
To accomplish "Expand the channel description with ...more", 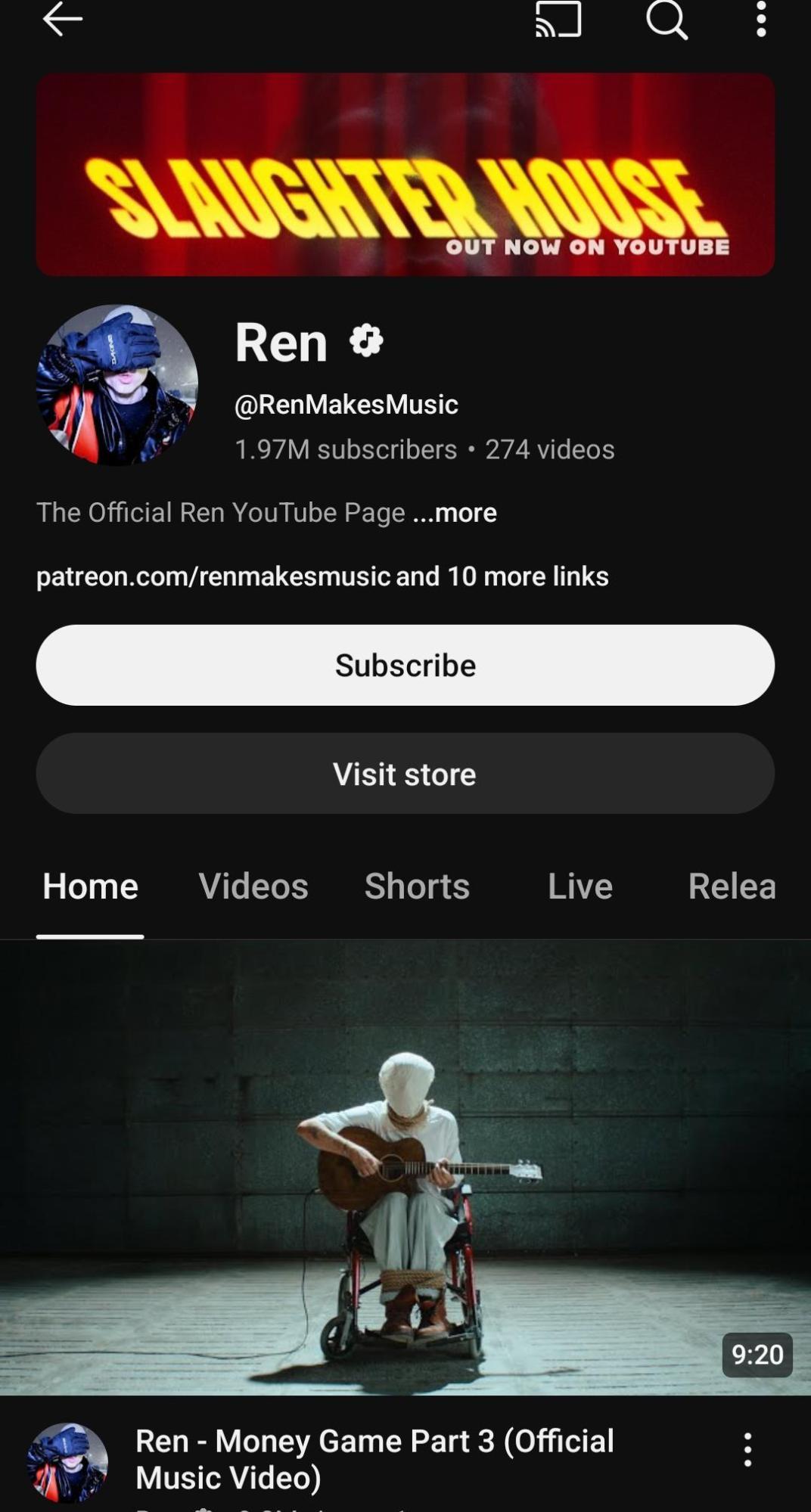I will 455,513.
